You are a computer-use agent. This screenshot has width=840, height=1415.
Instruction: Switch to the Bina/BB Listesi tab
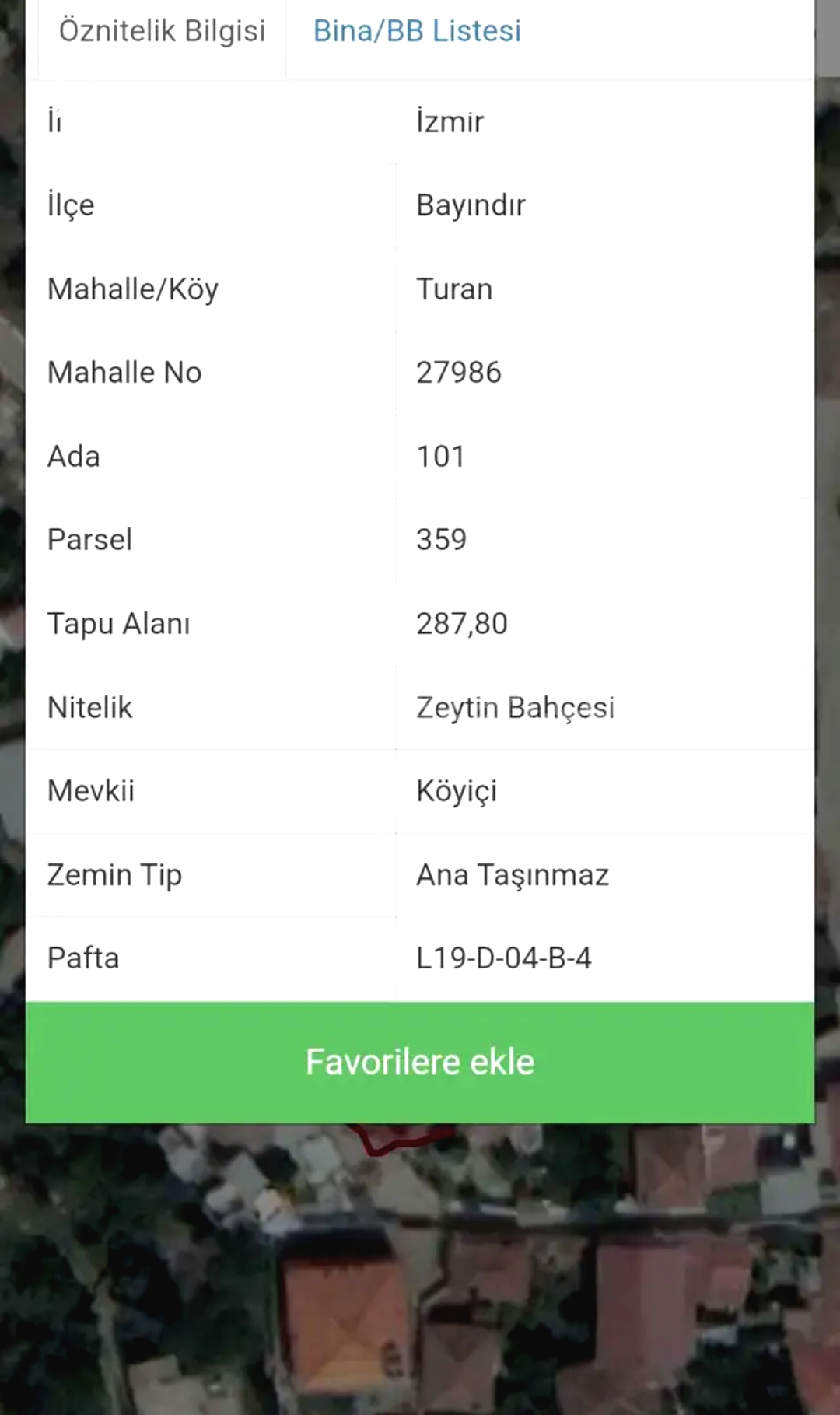click(417, 32)
